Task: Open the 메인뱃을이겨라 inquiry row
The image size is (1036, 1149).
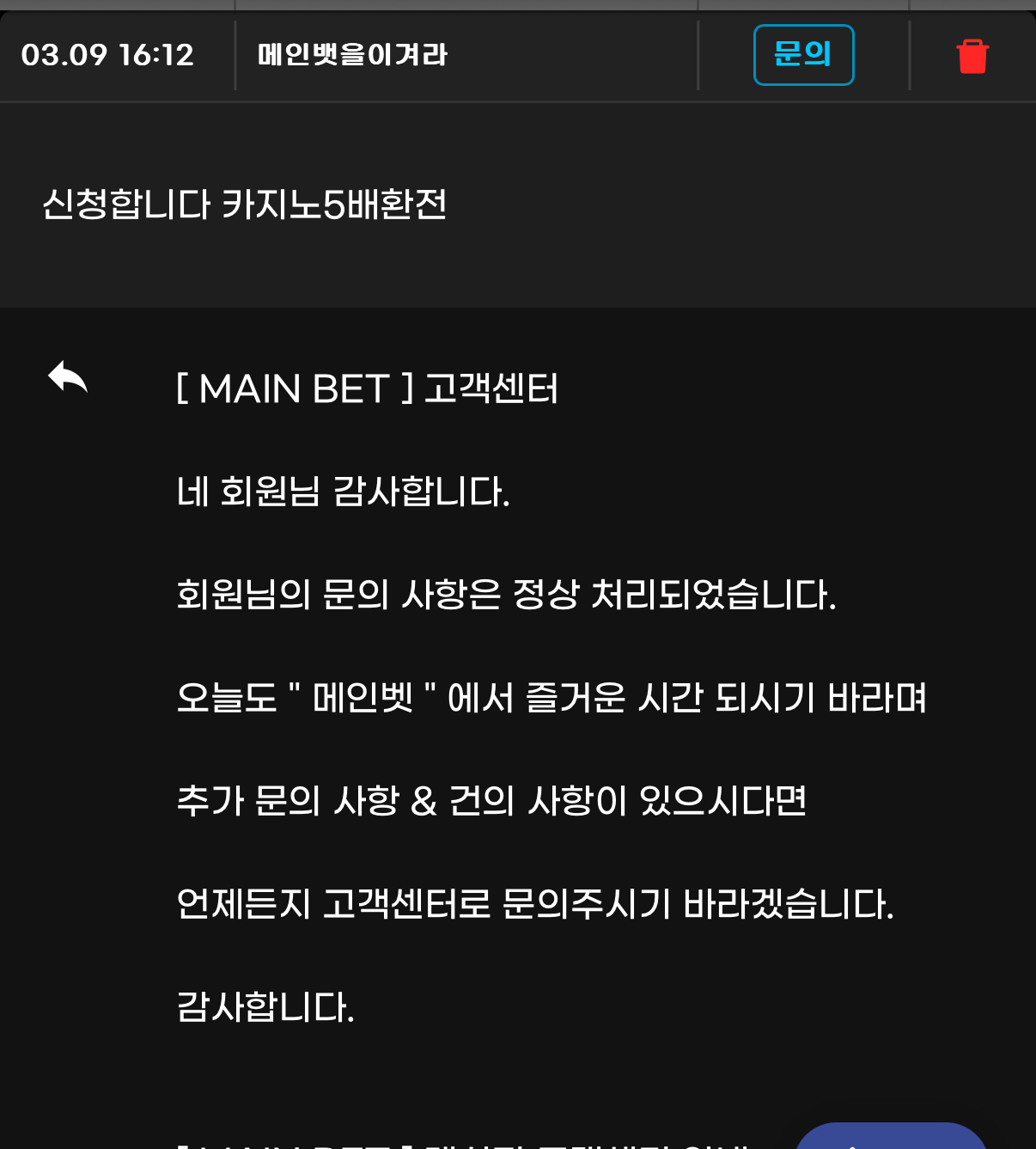Action: (353, 55)
